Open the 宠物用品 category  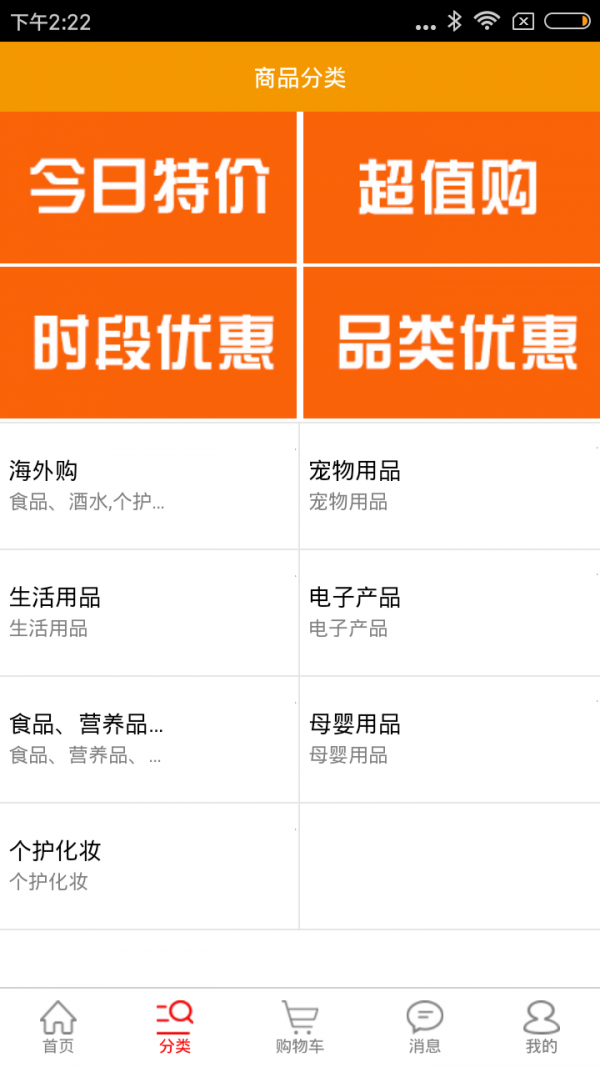coord(449,485)
